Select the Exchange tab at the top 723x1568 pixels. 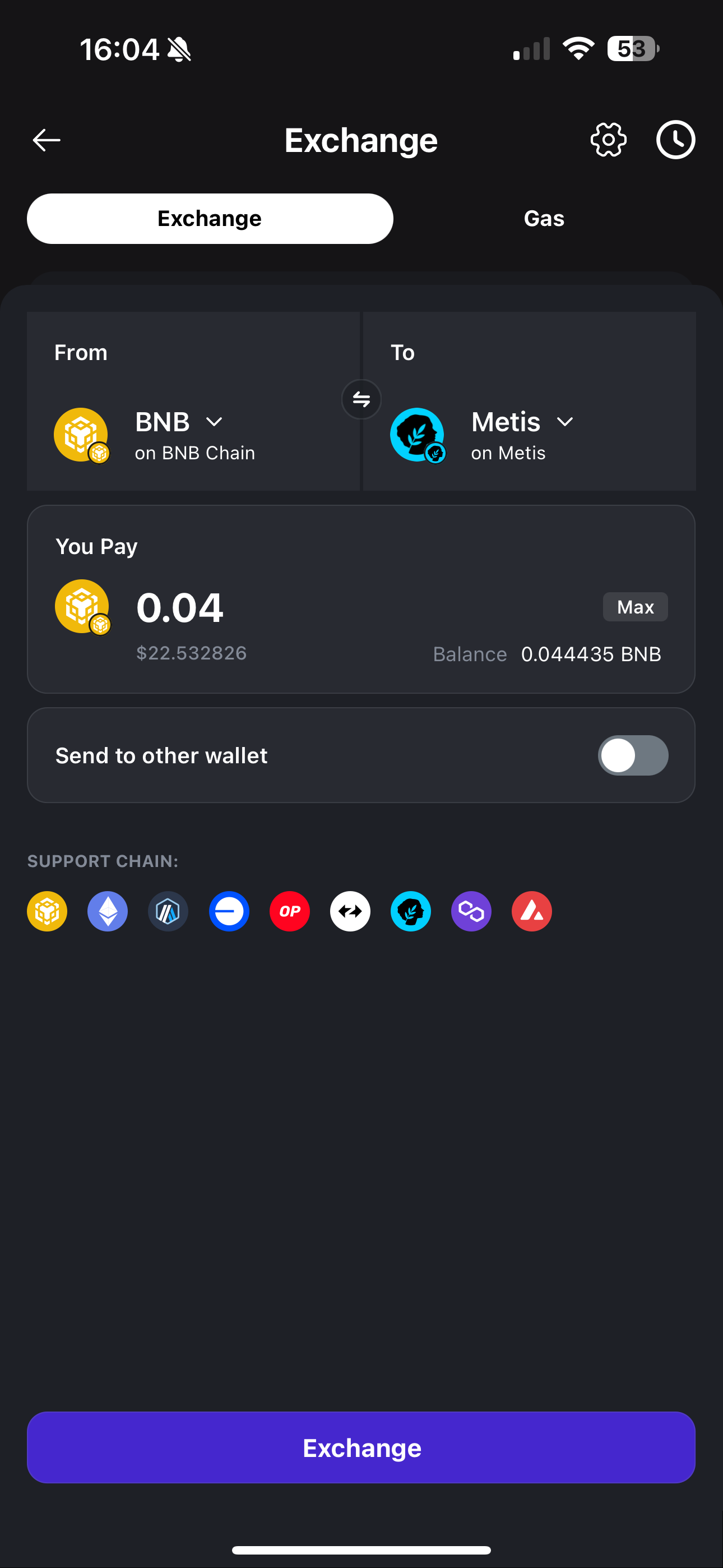[210, 219]
